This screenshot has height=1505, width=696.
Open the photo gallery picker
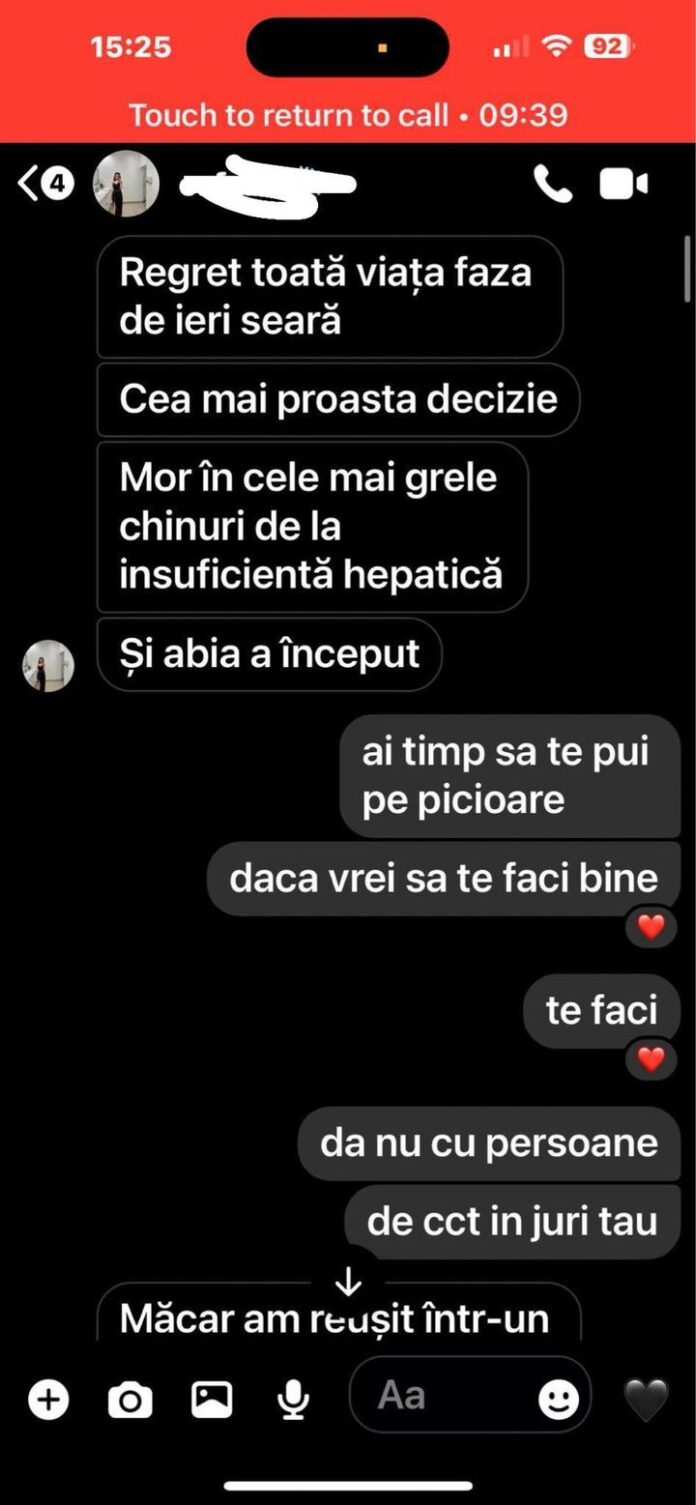click(x=211, y=1399)
